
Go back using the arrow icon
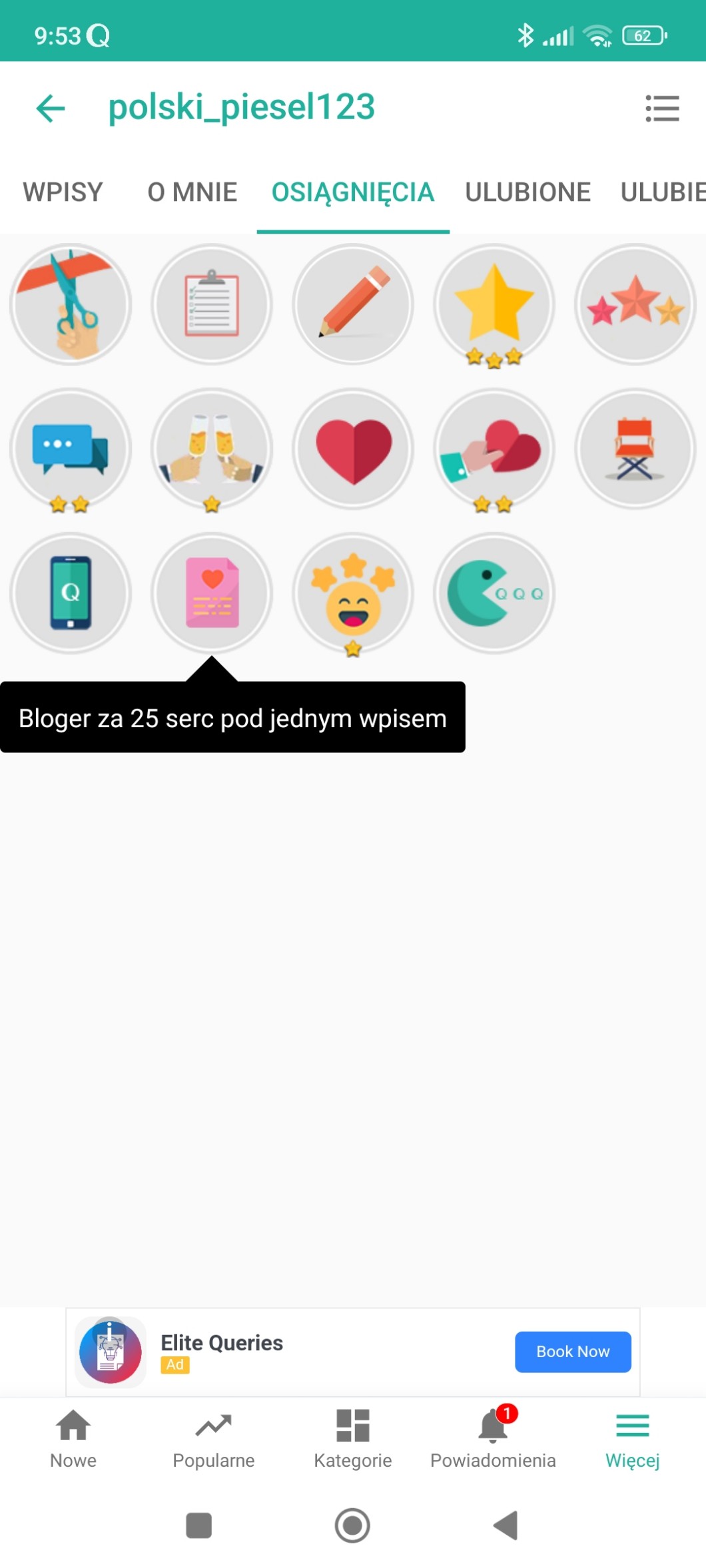(x=51, y=108)
